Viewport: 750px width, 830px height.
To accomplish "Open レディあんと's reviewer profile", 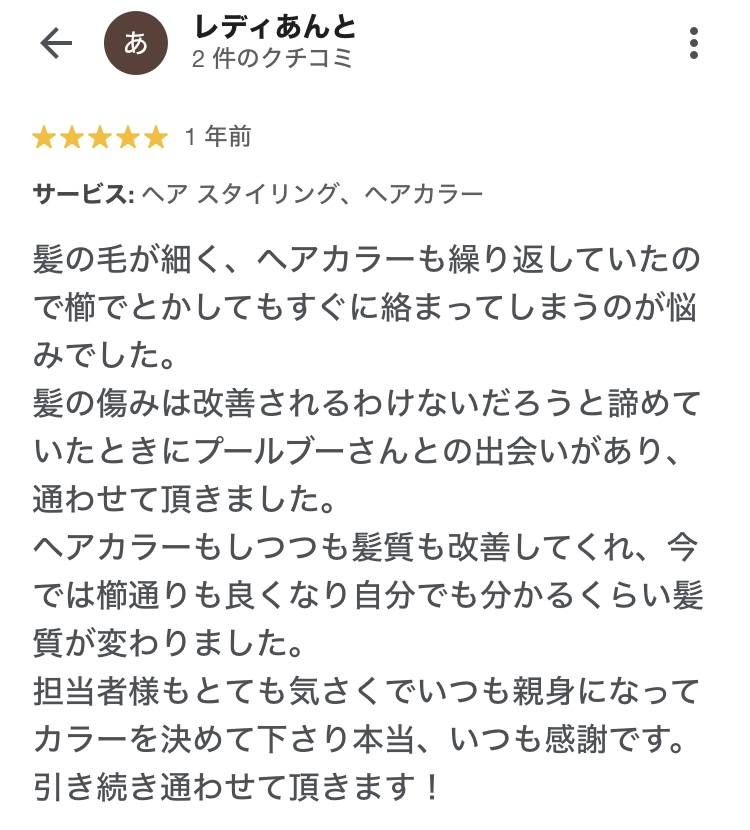I will point(275,28).
